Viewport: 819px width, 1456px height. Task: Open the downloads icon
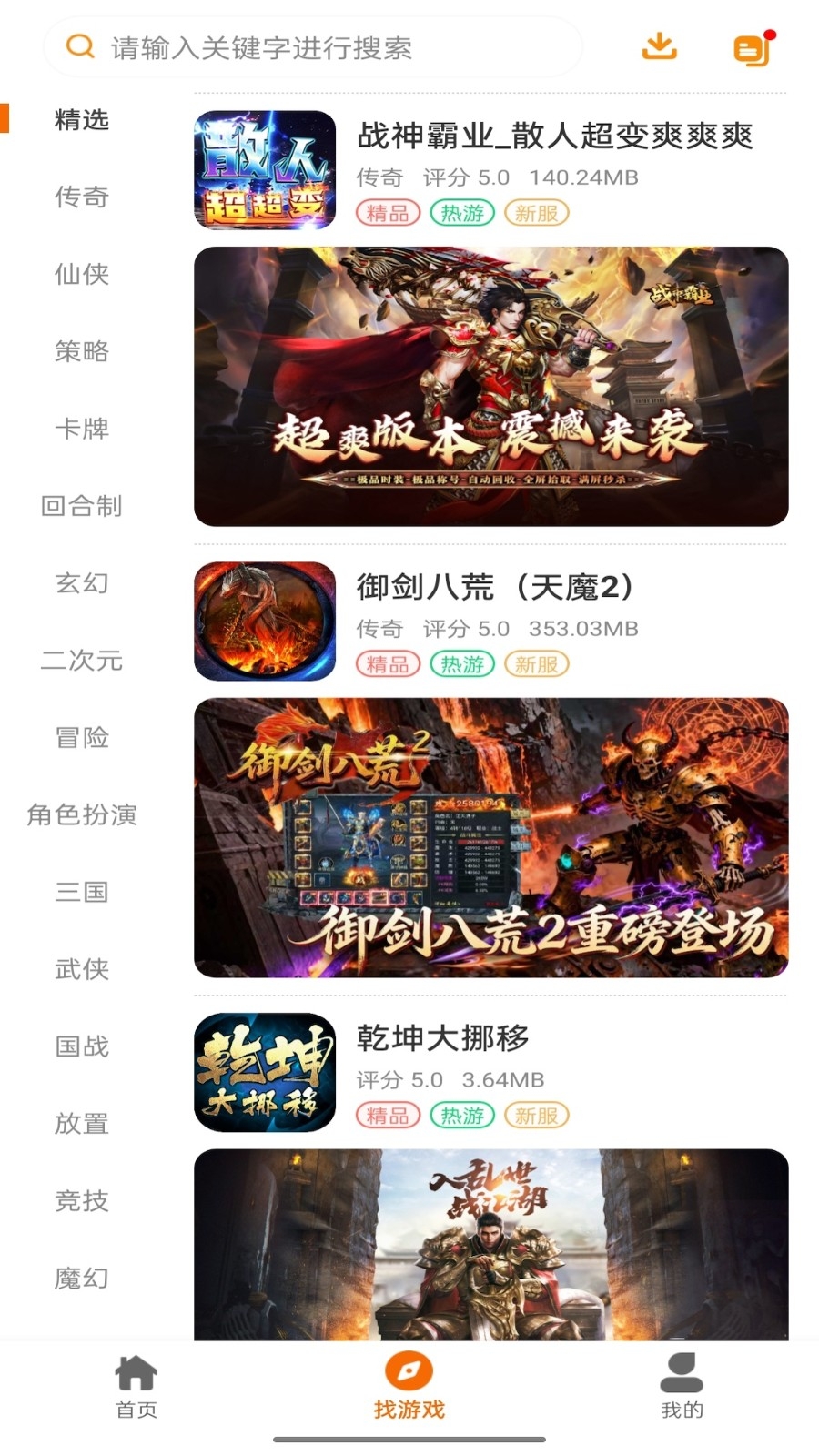659,46
